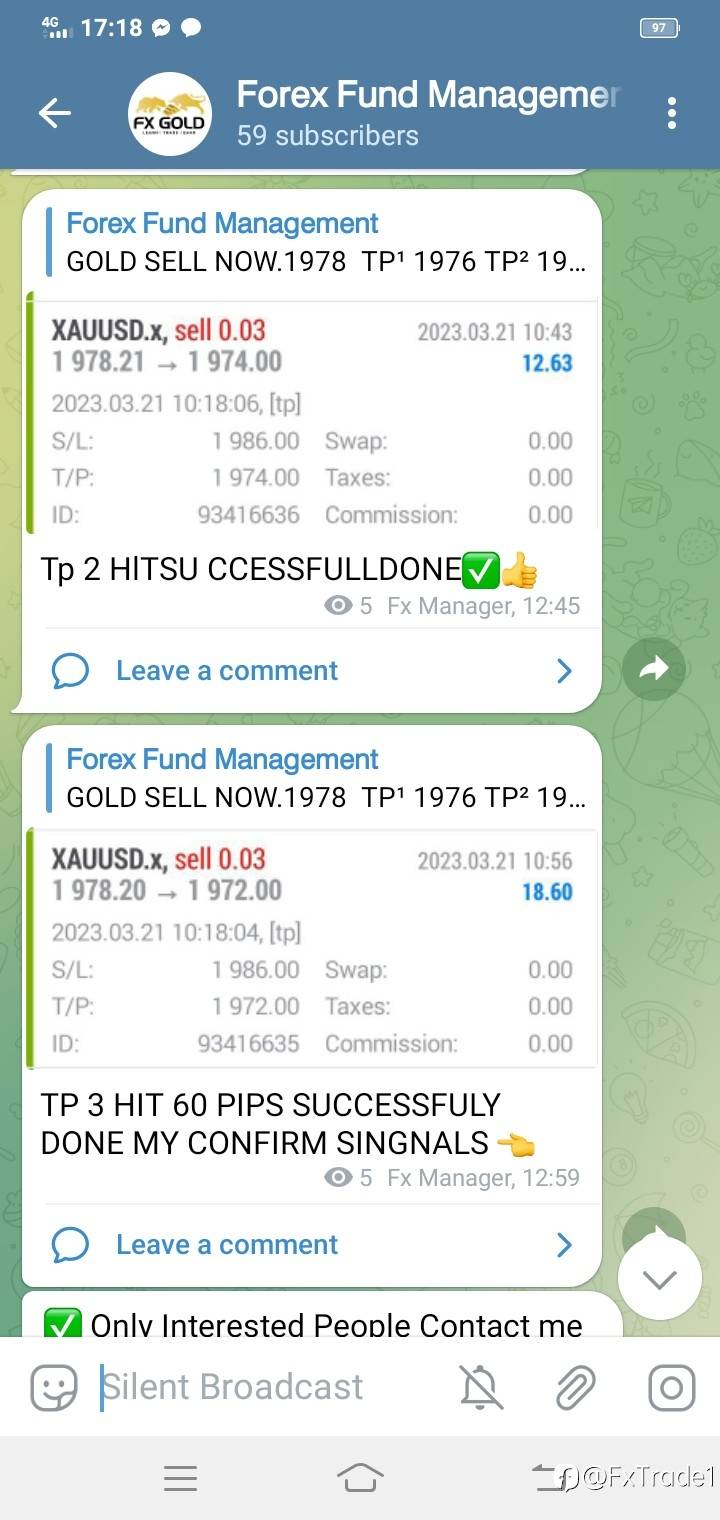720x1520 pixels.
Task: Toggle the silent broadcast bell
Action: [480, 1387]
